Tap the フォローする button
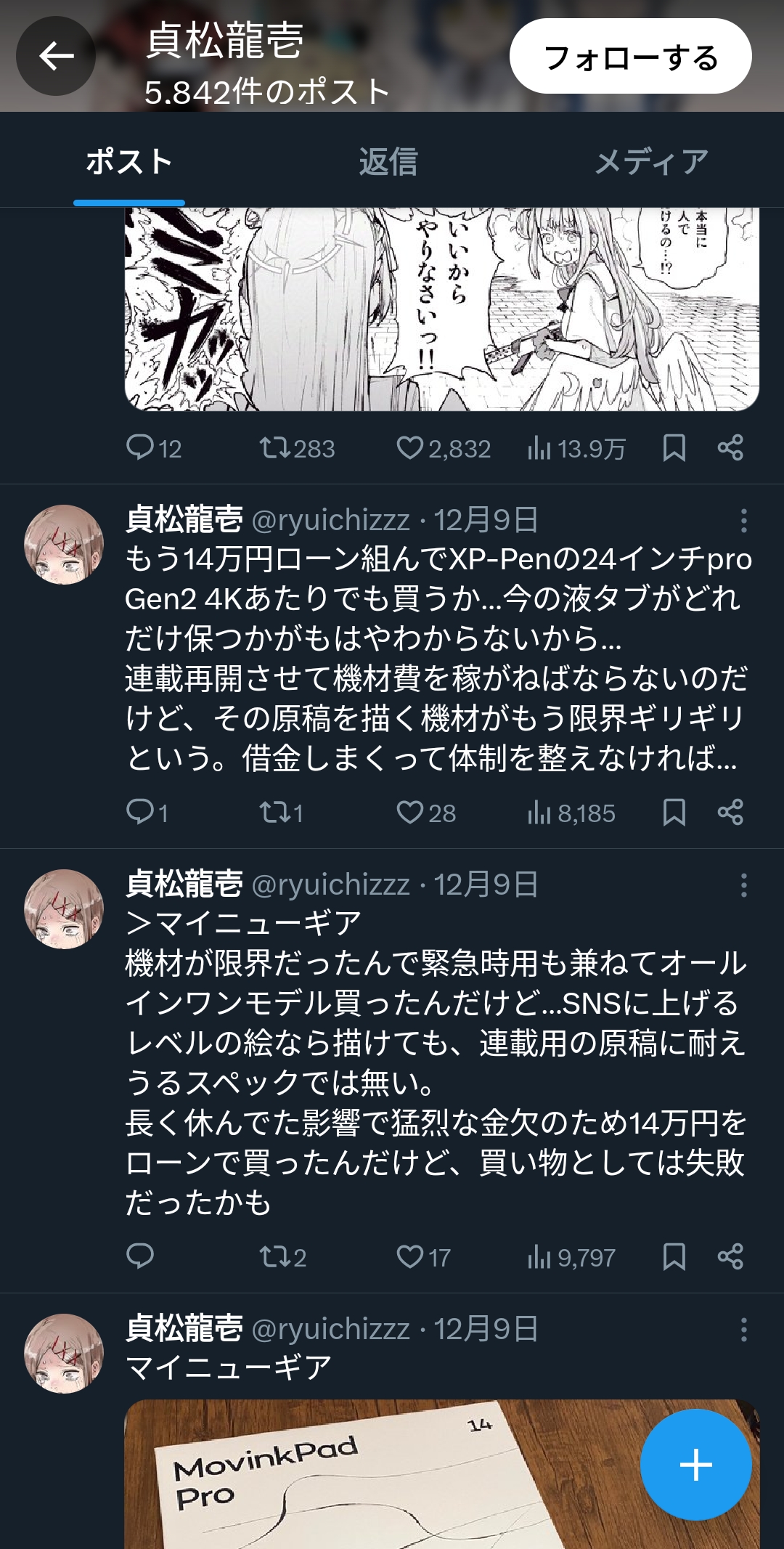Image resolution: width=784 pixels, height=1549 pixels. pos(630,57)
